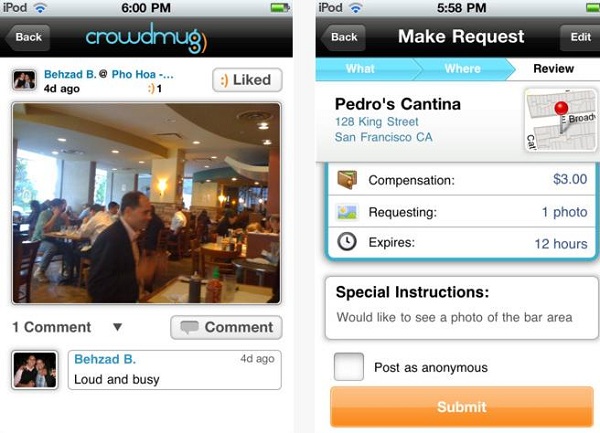Go back from the crowdmug photo screen
The image size is (600, 433).
point(28,38)
